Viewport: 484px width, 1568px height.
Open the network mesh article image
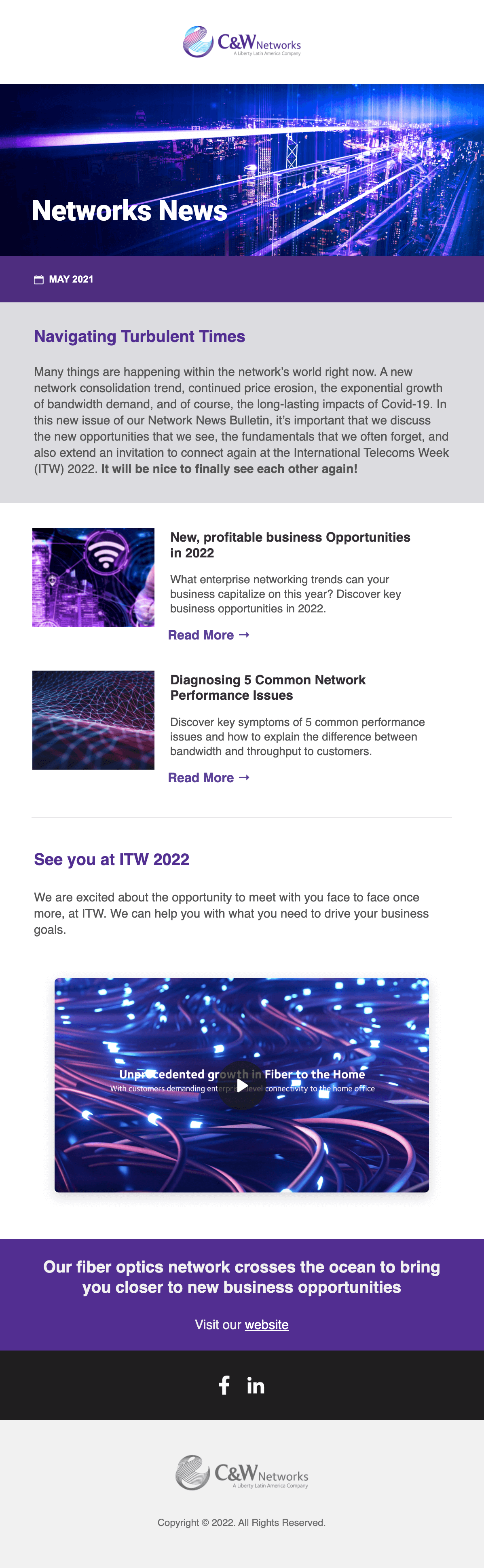pyautogui.click(x=93, y=720)
